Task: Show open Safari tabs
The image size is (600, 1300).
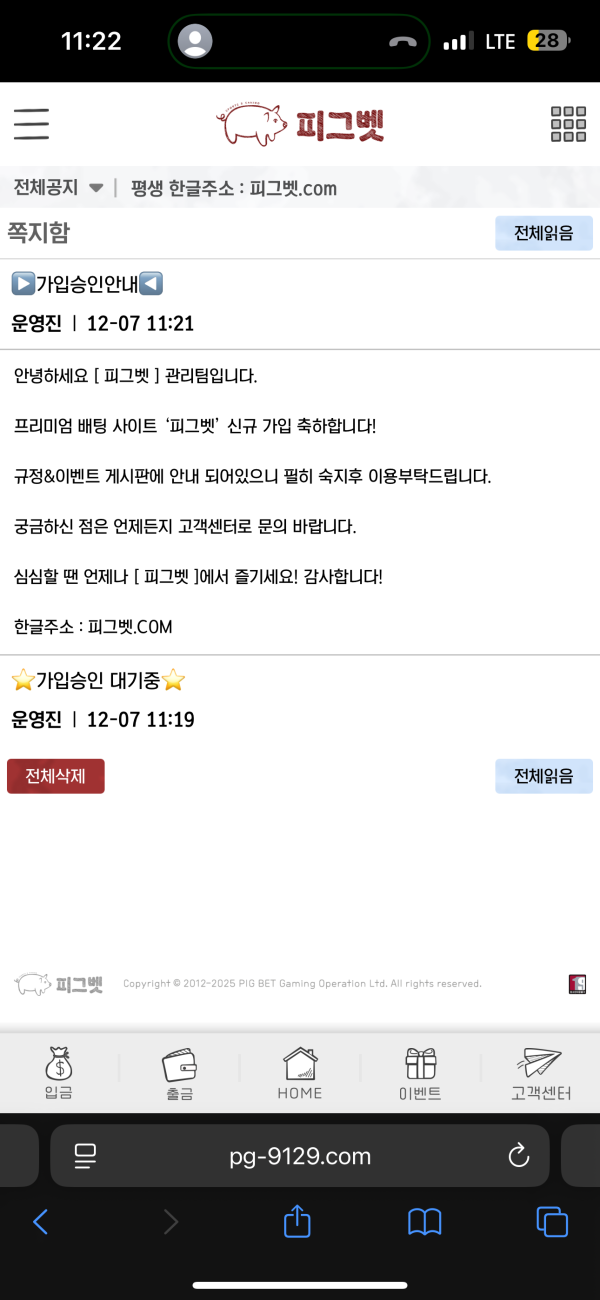Action: [552, 1221]
